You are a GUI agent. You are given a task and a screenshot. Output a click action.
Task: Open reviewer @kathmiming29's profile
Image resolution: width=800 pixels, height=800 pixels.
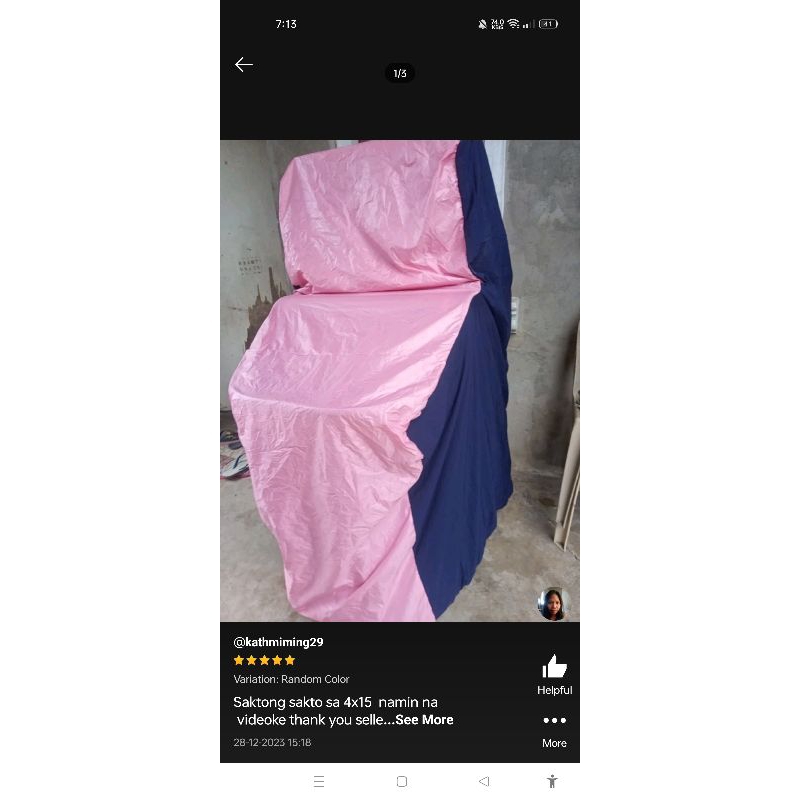pyautogui.click(x=278, y=642)
